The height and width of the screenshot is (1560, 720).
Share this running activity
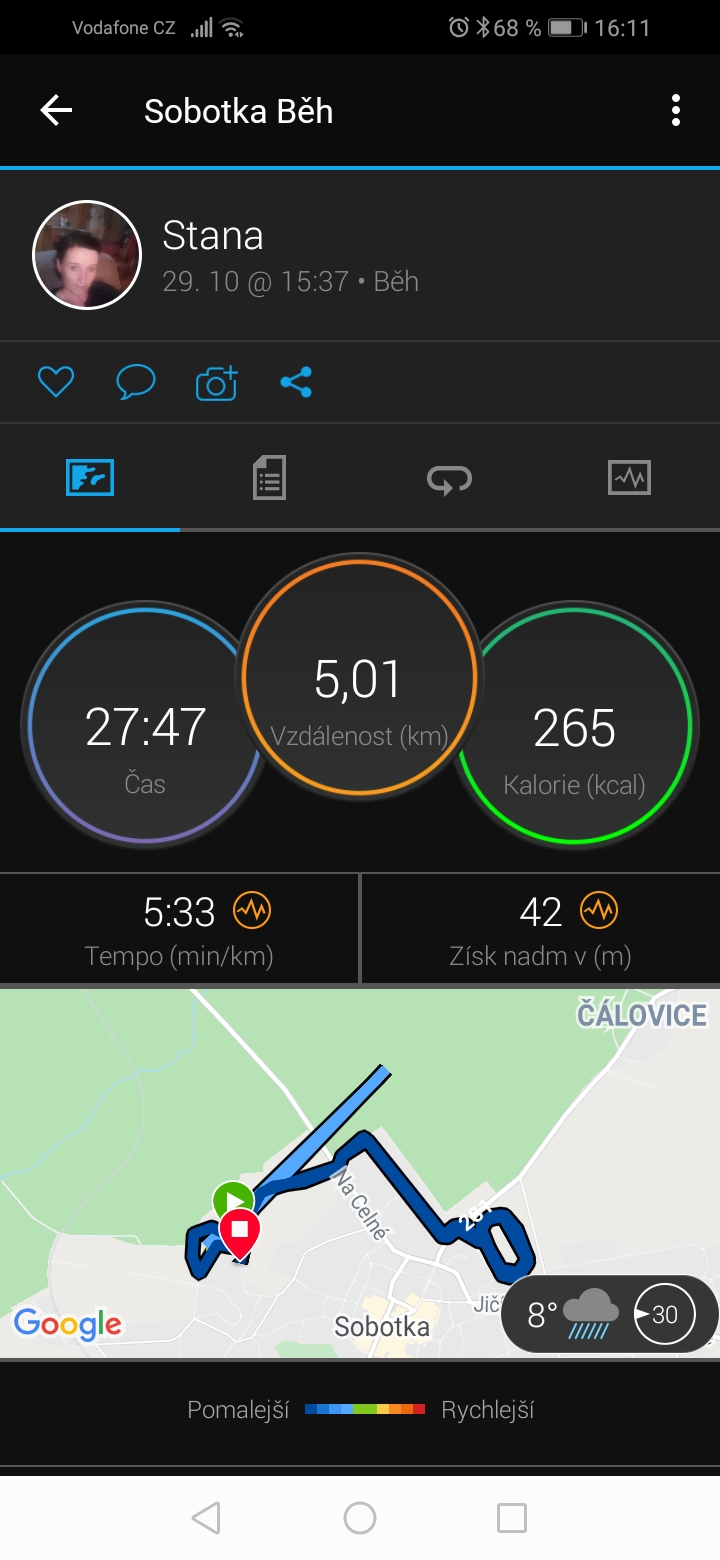296,382
